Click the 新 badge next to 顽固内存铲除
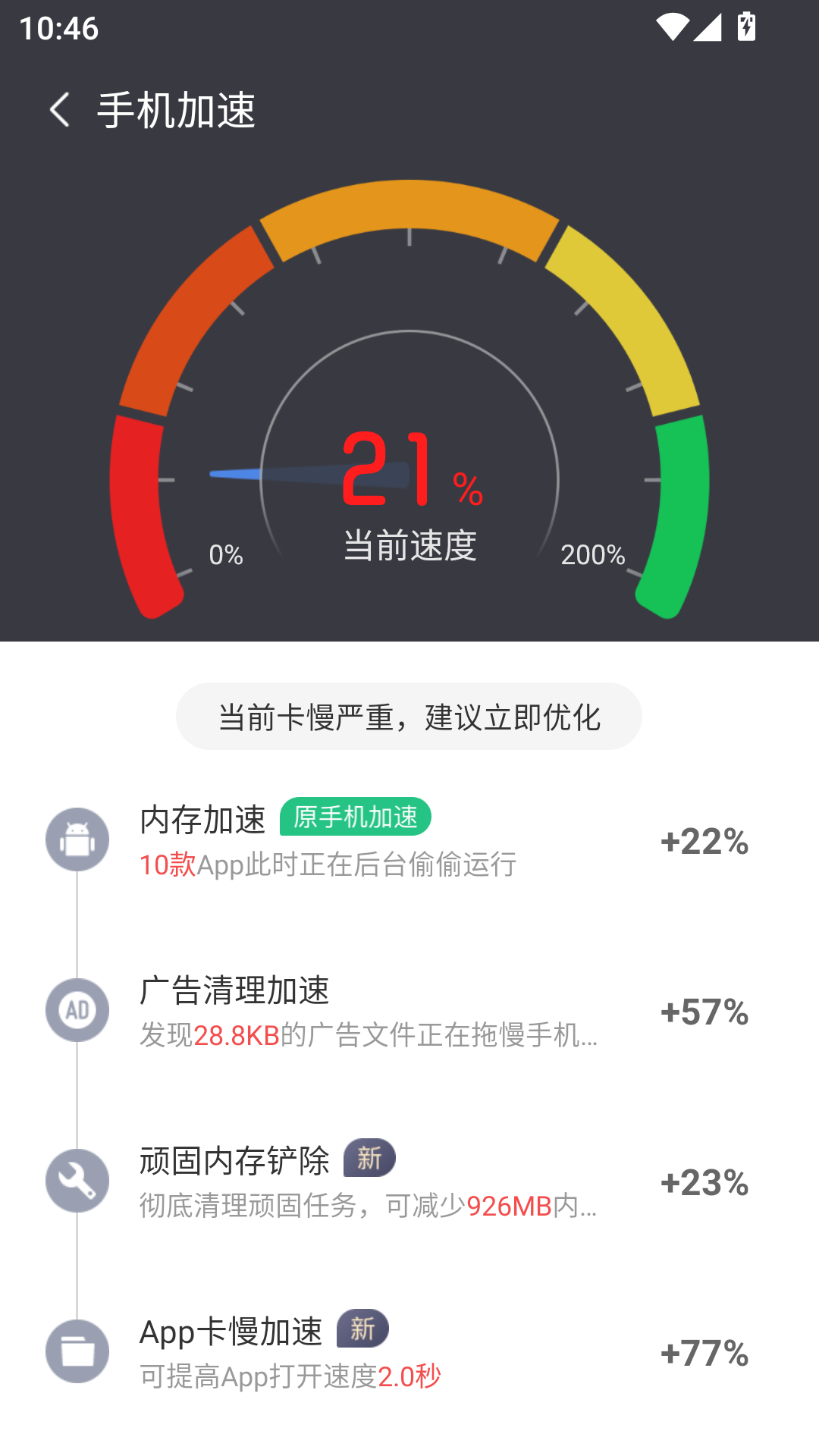Viewport: 819px width, 1456px height. coord(369,1159)
